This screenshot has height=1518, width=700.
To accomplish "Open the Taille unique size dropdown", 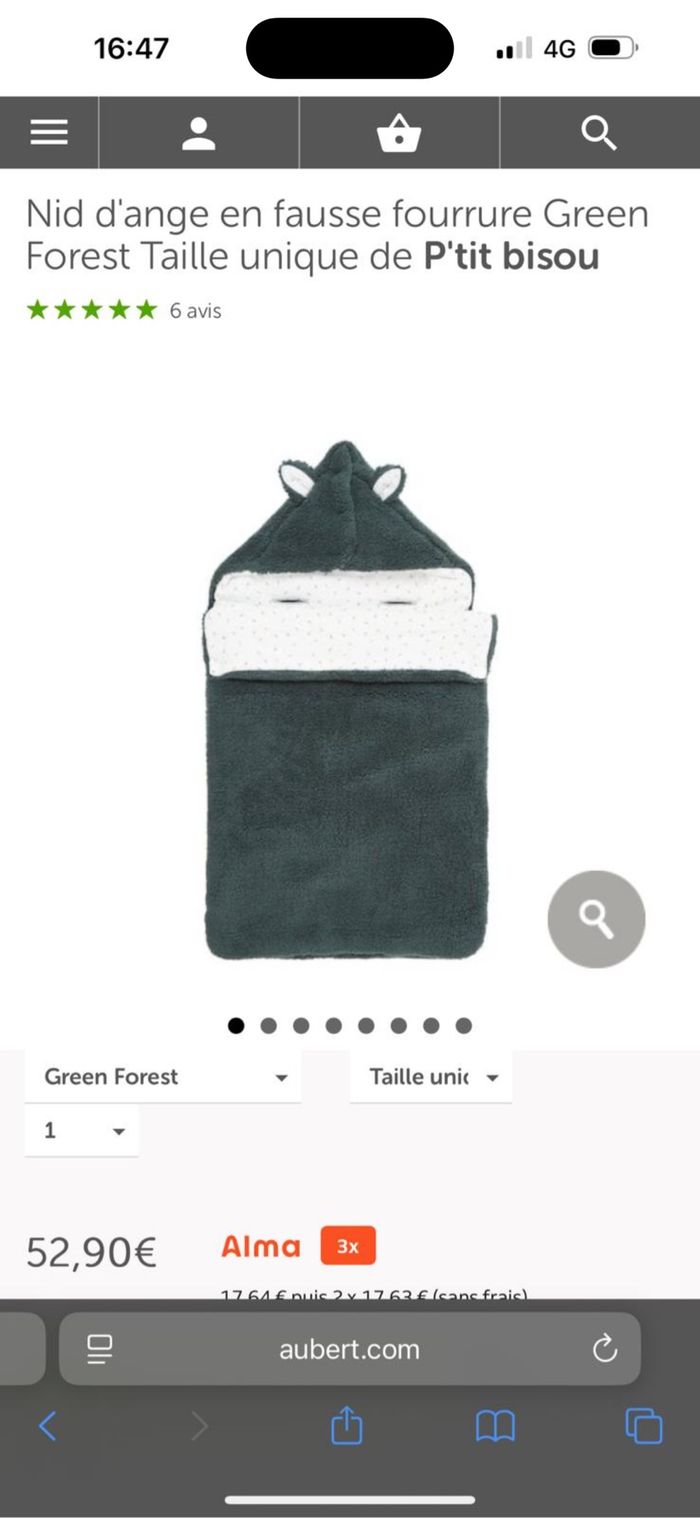I will [x=432, y=1077].
